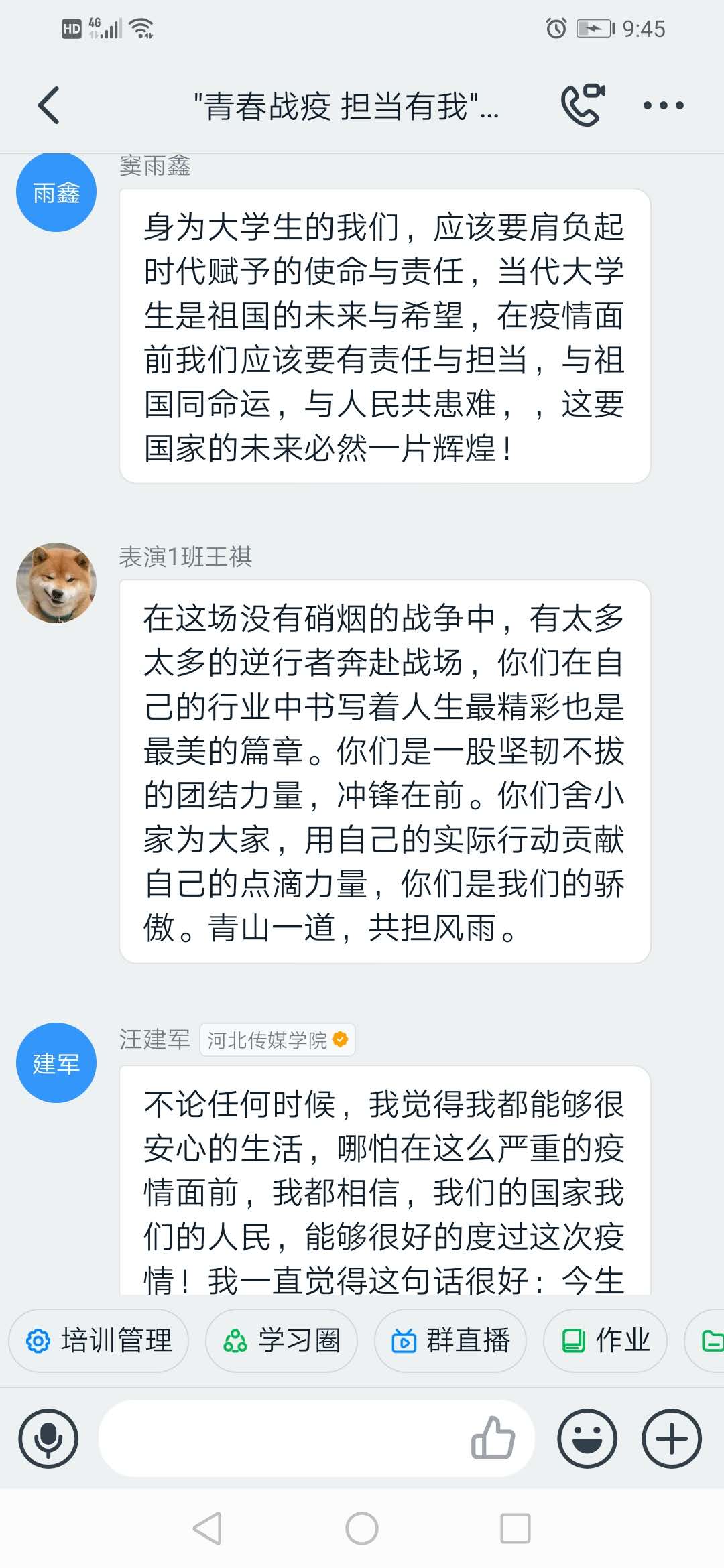Viewport: 724px width, 1568px height.
Task: Go back from the group chat
Action: coord(48,105)
